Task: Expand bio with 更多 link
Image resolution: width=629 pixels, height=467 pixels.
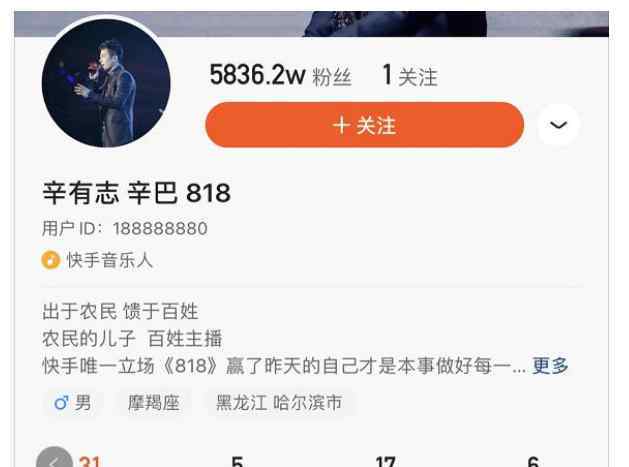Action: 550,365
